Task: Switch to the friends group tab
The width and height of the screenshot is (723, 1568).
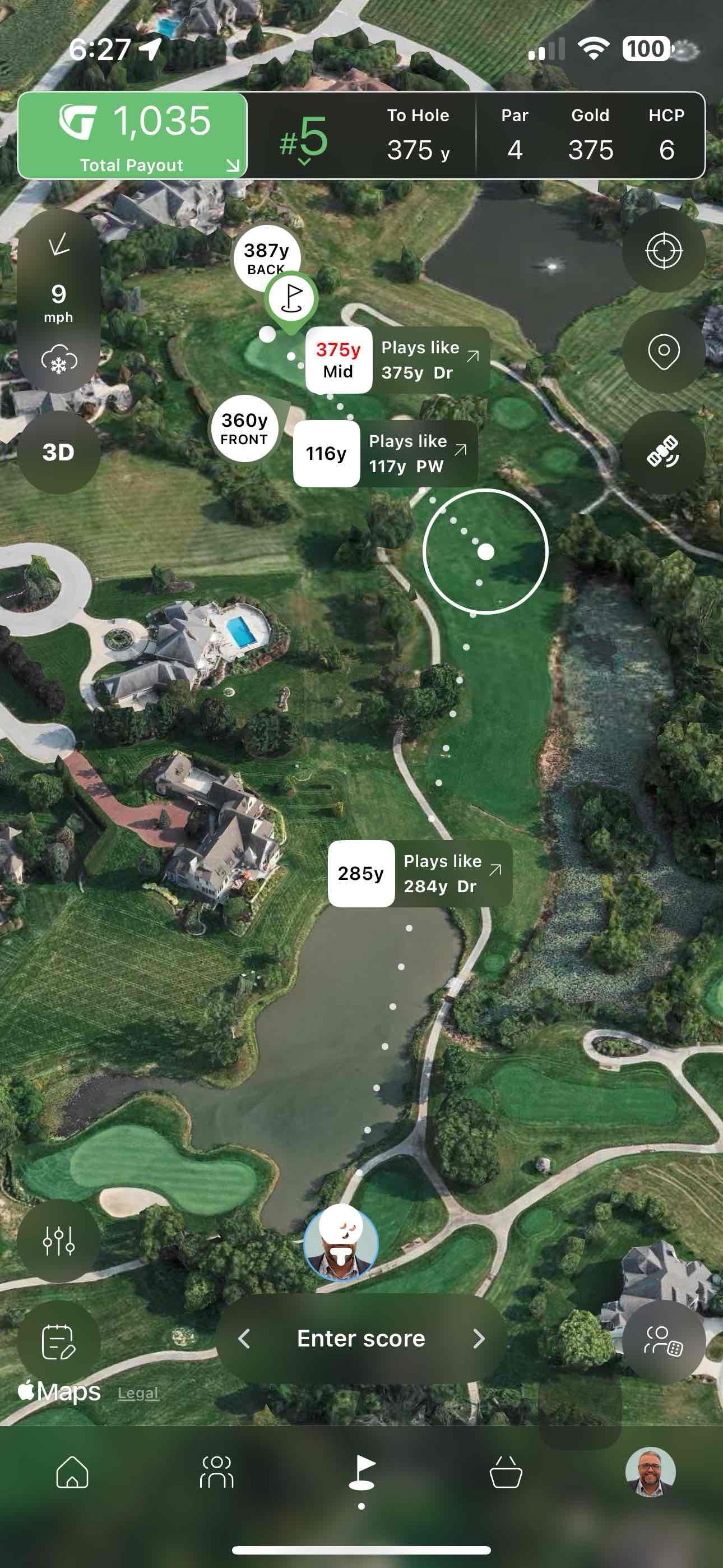Action: 217,1472
